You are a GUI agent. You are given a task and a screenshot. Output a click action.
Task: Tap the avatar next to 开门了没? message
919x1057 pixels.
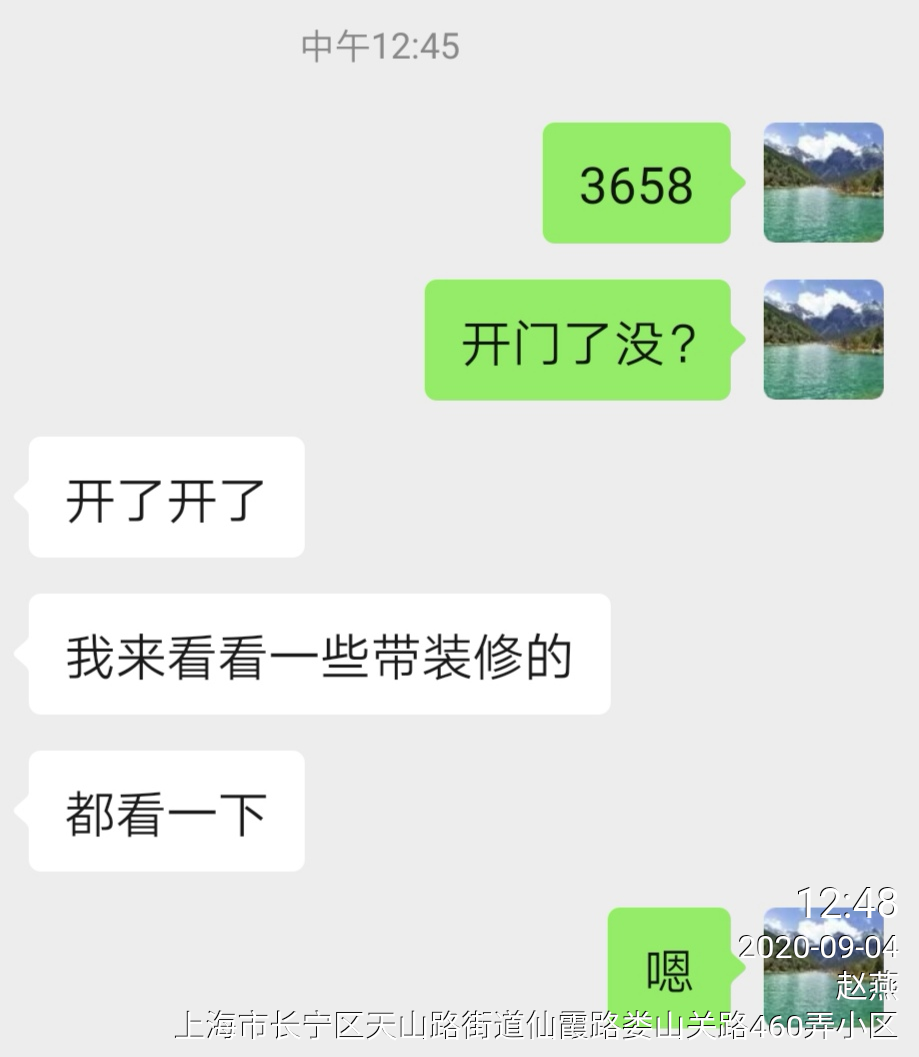(x=823, y=340)
